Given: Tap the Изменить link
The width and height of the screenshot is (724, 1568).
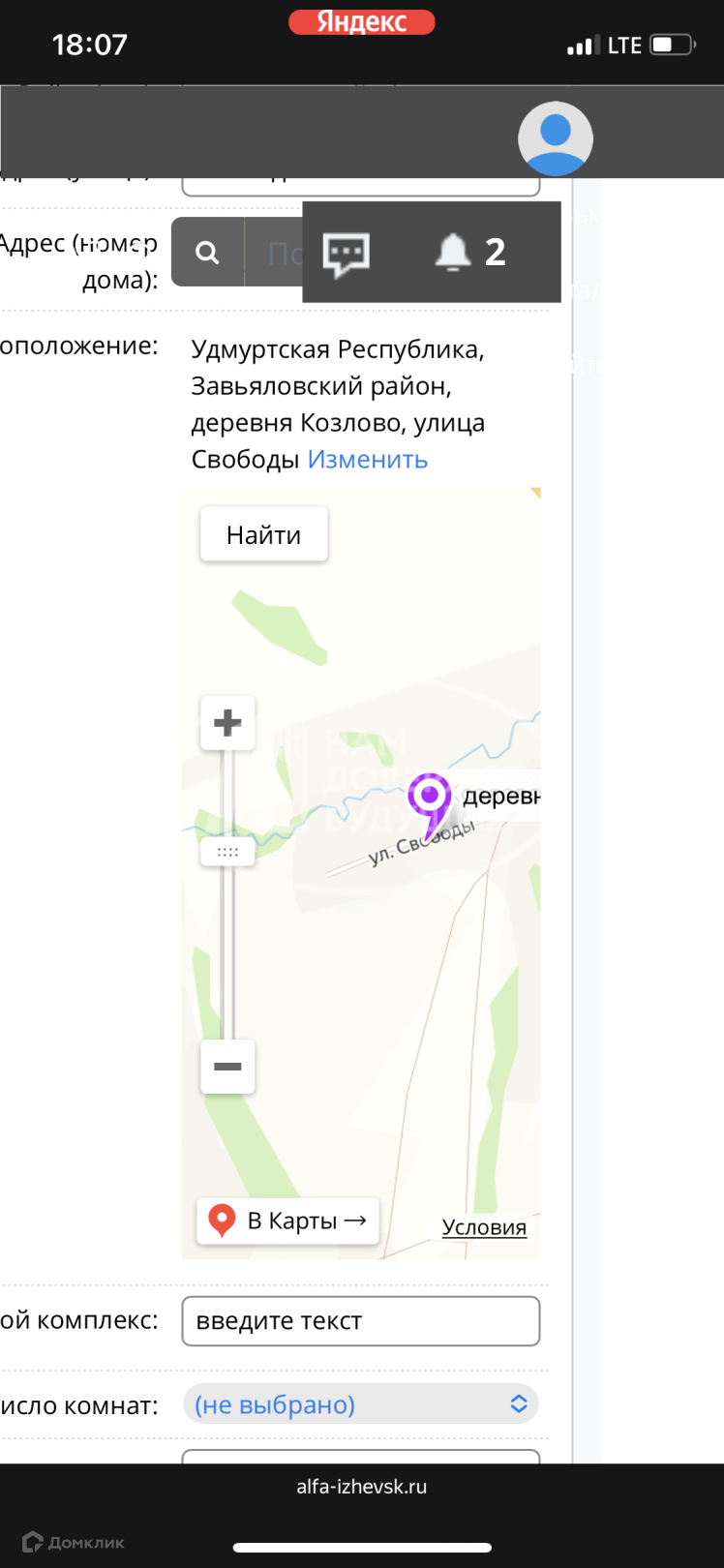Looking at the screenshot, I should (x=368, y=459).
